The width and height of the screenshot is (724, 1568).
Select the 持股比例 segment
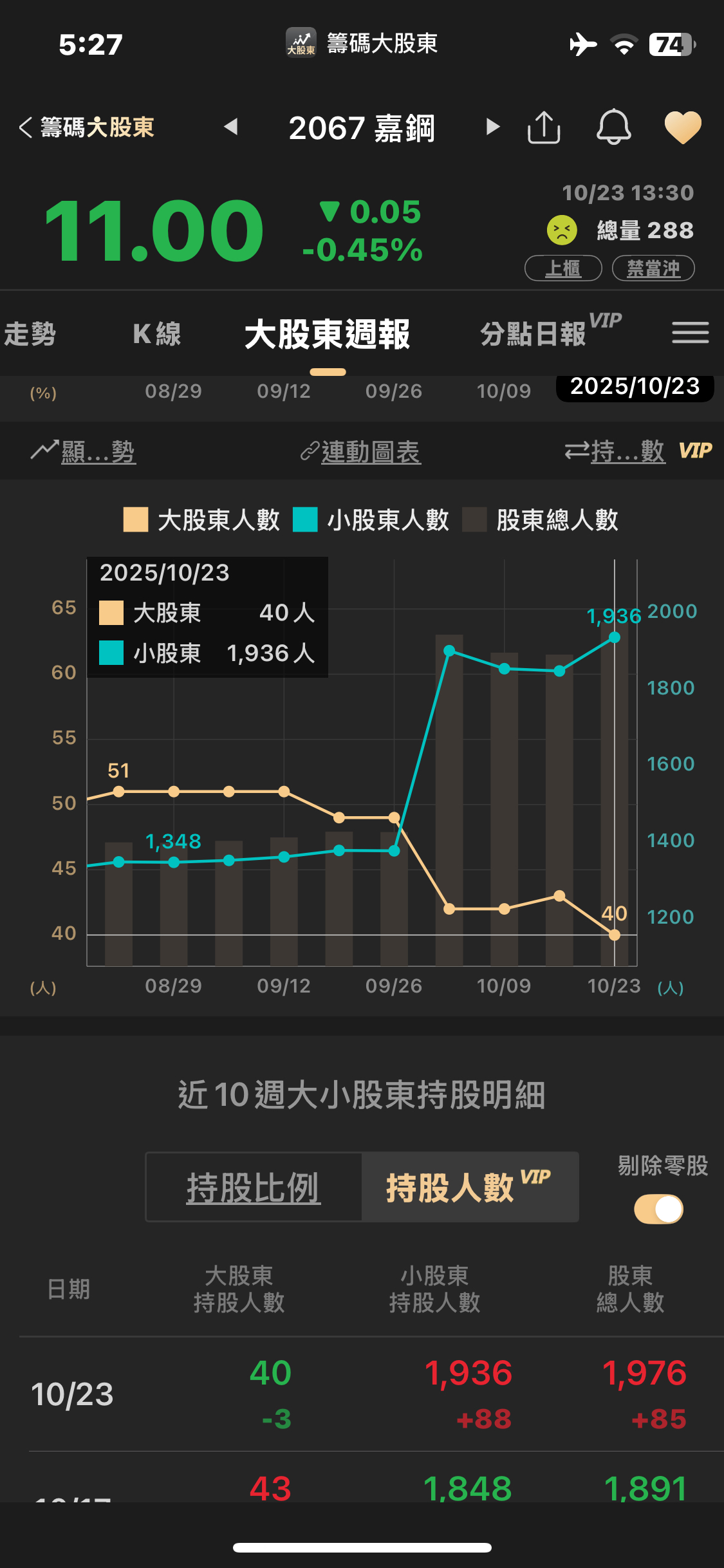pos(254,1188)
